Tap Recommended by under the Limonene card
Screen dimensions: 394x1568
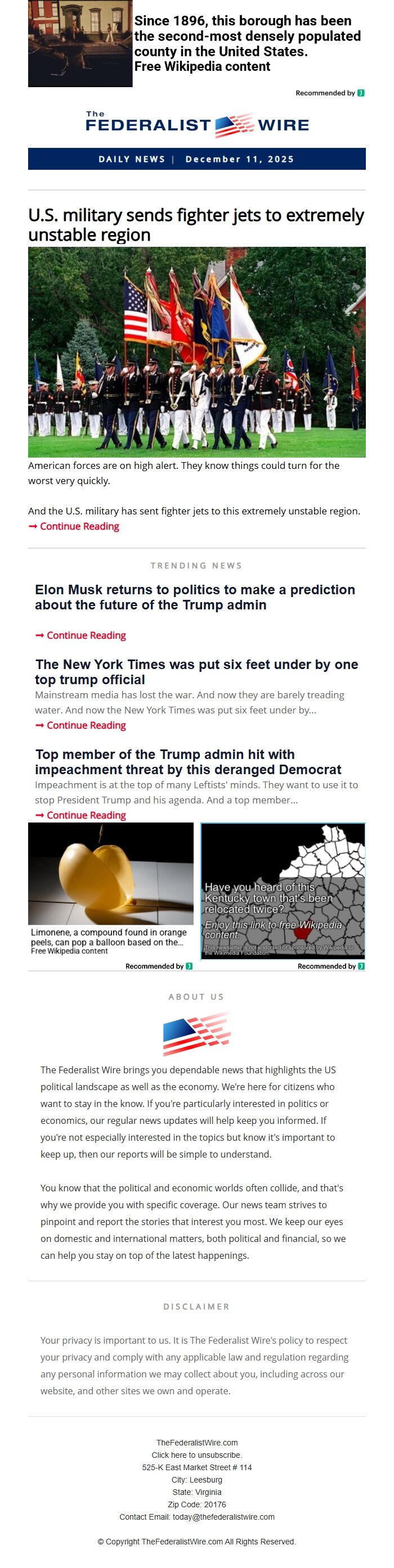click(158, 966)
